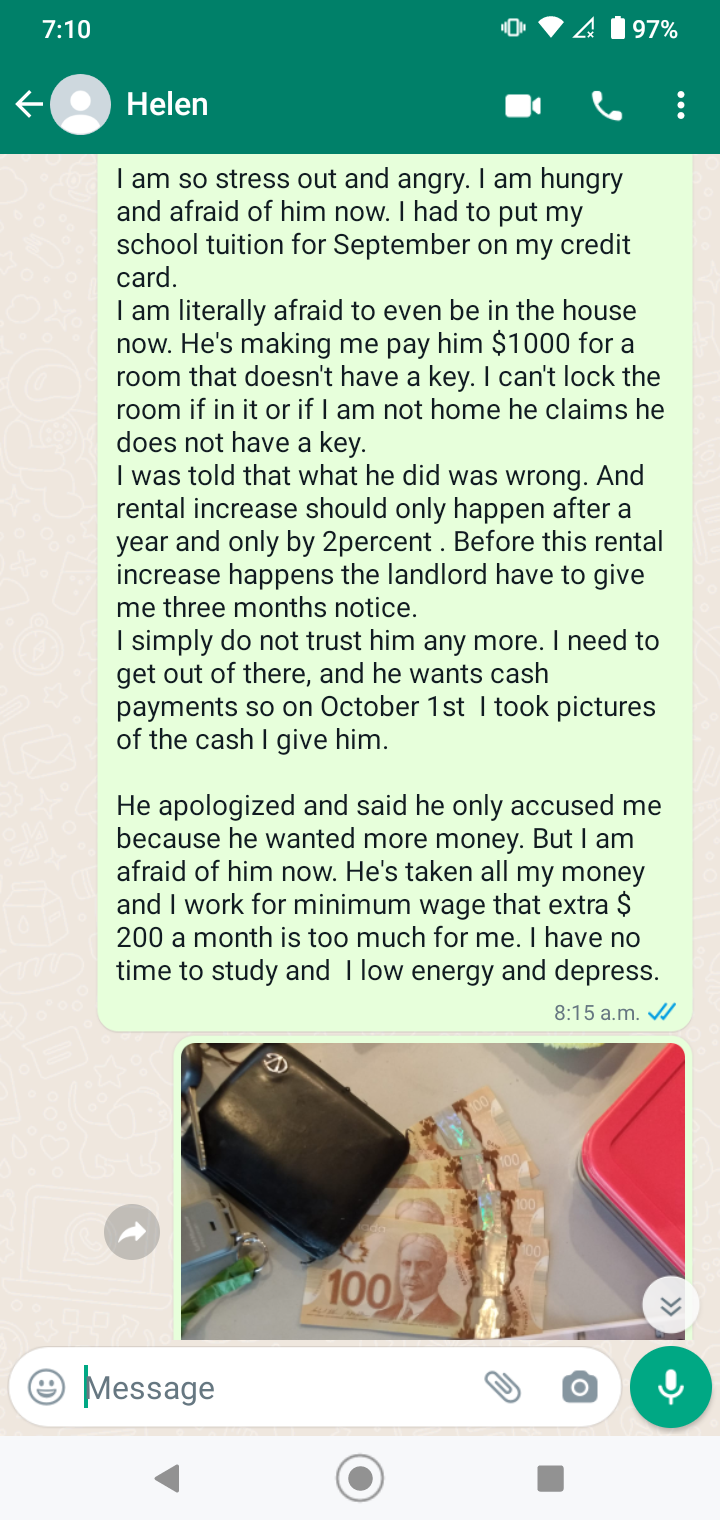Open the emoji picker
The height and width of the screenshot is (1520, 720).
click(x=46, y=1387)
